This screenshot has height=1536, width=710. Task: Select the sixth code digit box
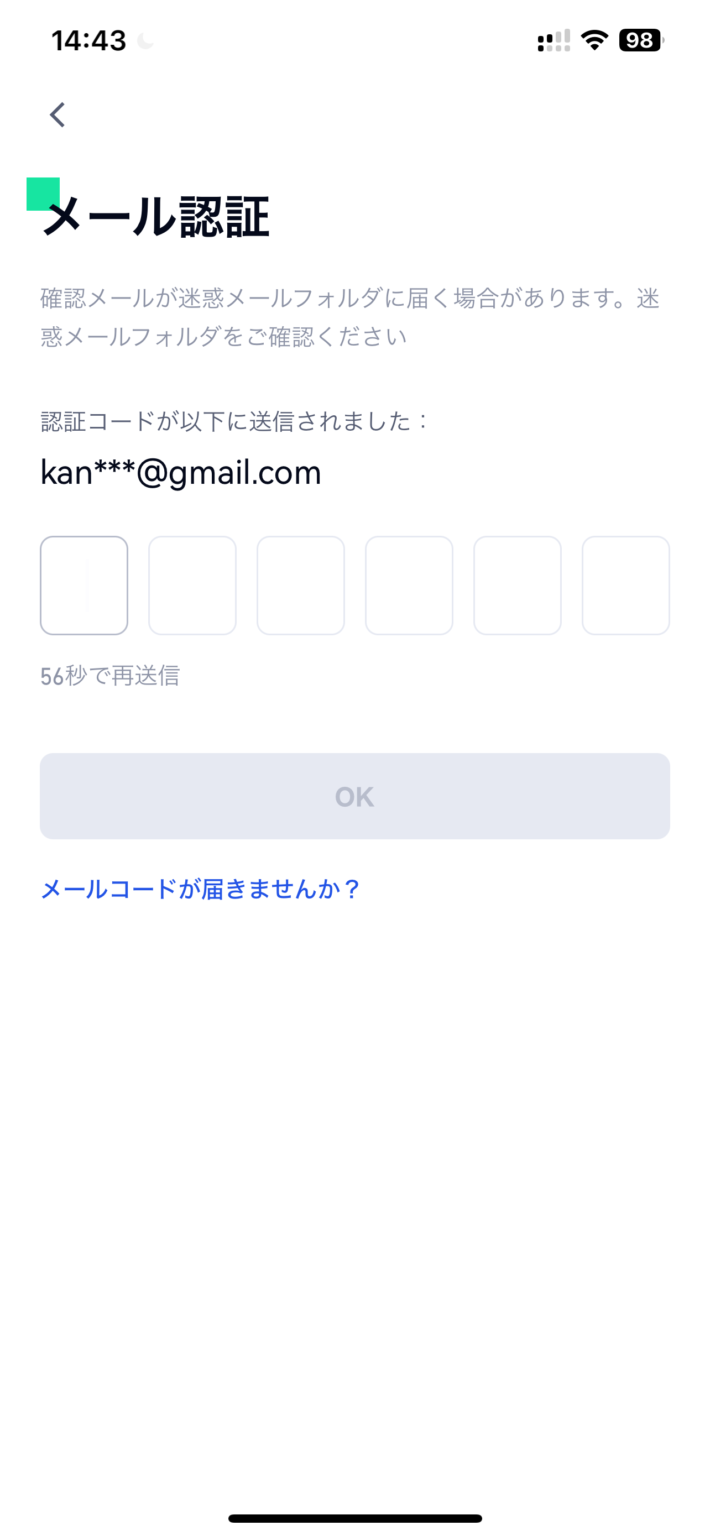(626, 586)
